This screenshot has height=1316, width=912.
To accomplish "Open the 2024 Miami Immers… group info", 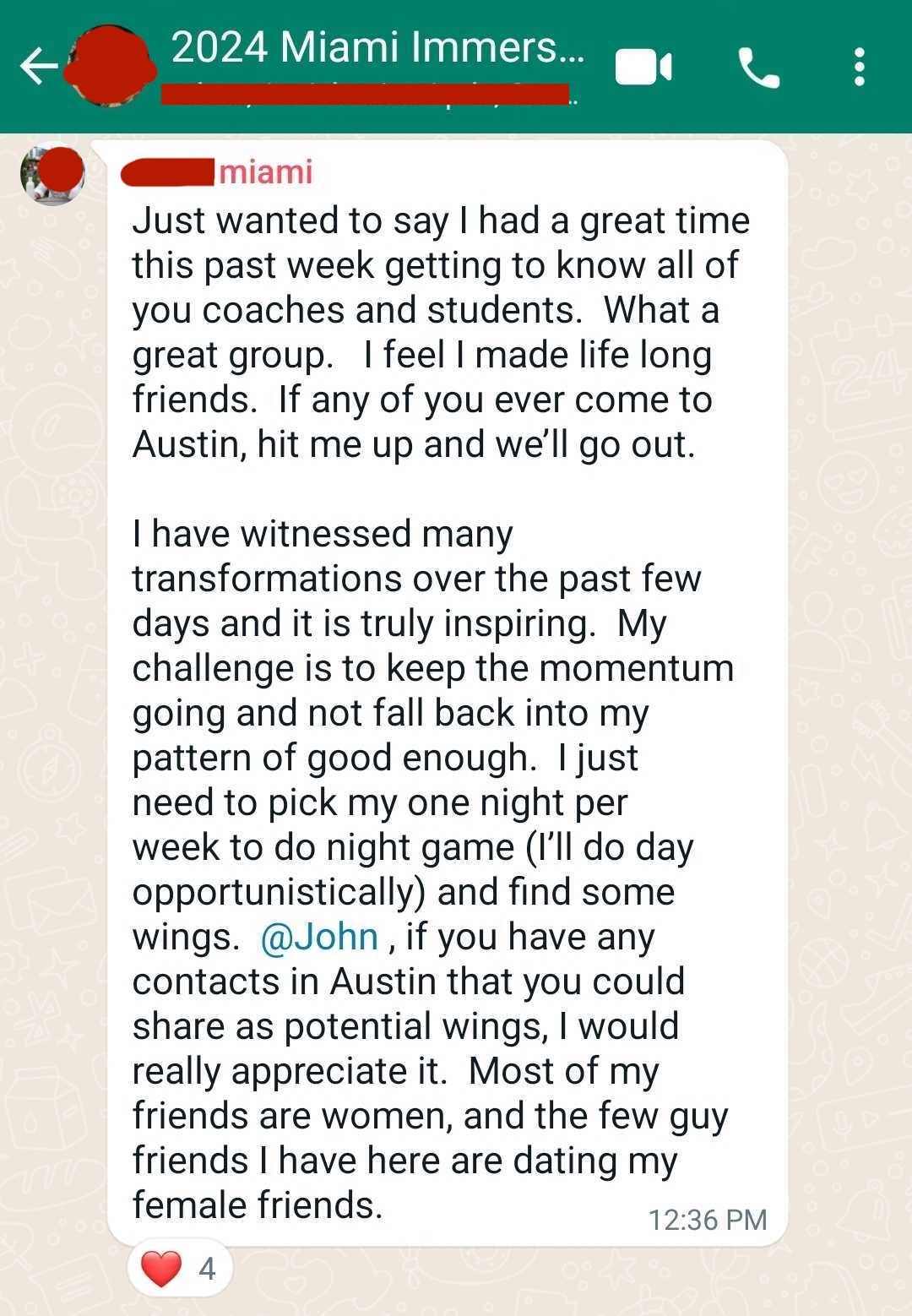I will (x=377, y=47).
